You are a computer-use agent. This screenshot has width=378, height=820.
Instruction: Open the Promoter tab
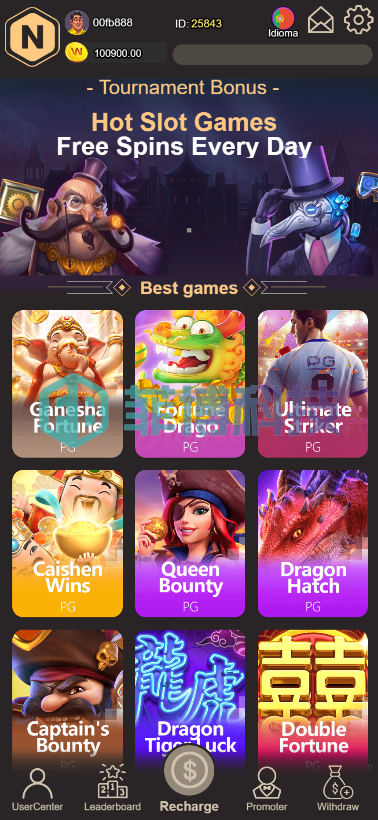pyautogui.click(x=267, y=790)
